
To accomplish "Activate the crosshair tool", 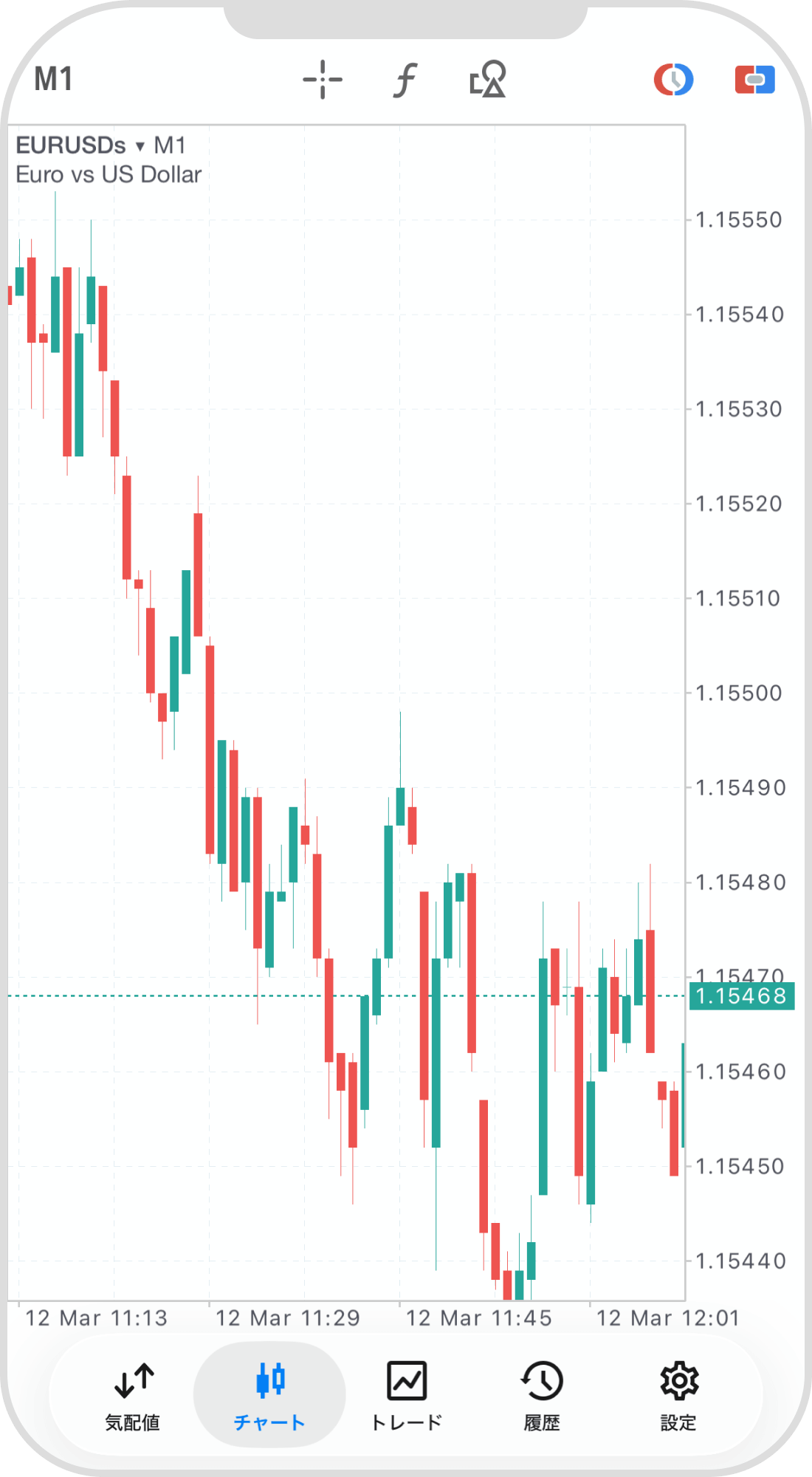I will (x=323, y=80).
